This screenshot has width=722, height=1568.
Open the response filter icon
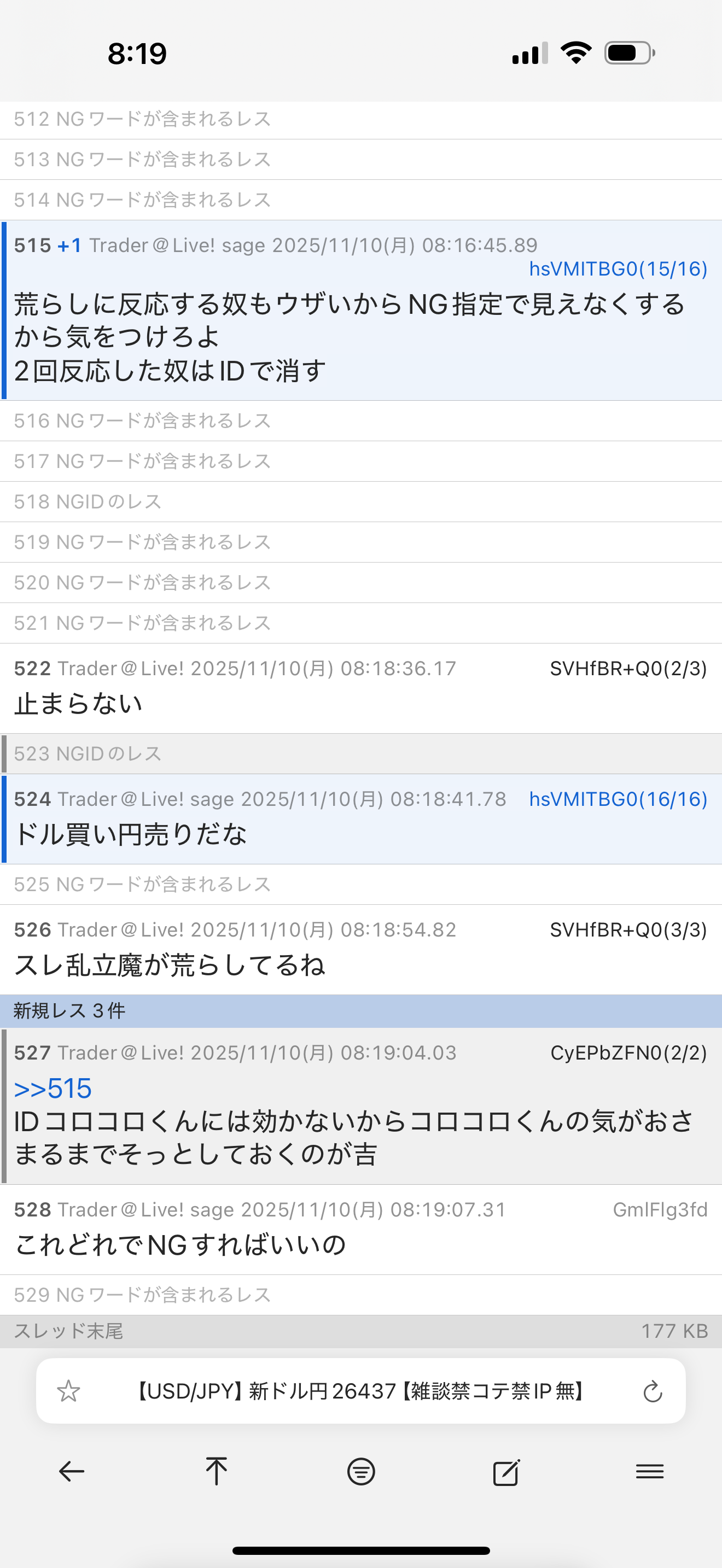[x=361, y=1472]
